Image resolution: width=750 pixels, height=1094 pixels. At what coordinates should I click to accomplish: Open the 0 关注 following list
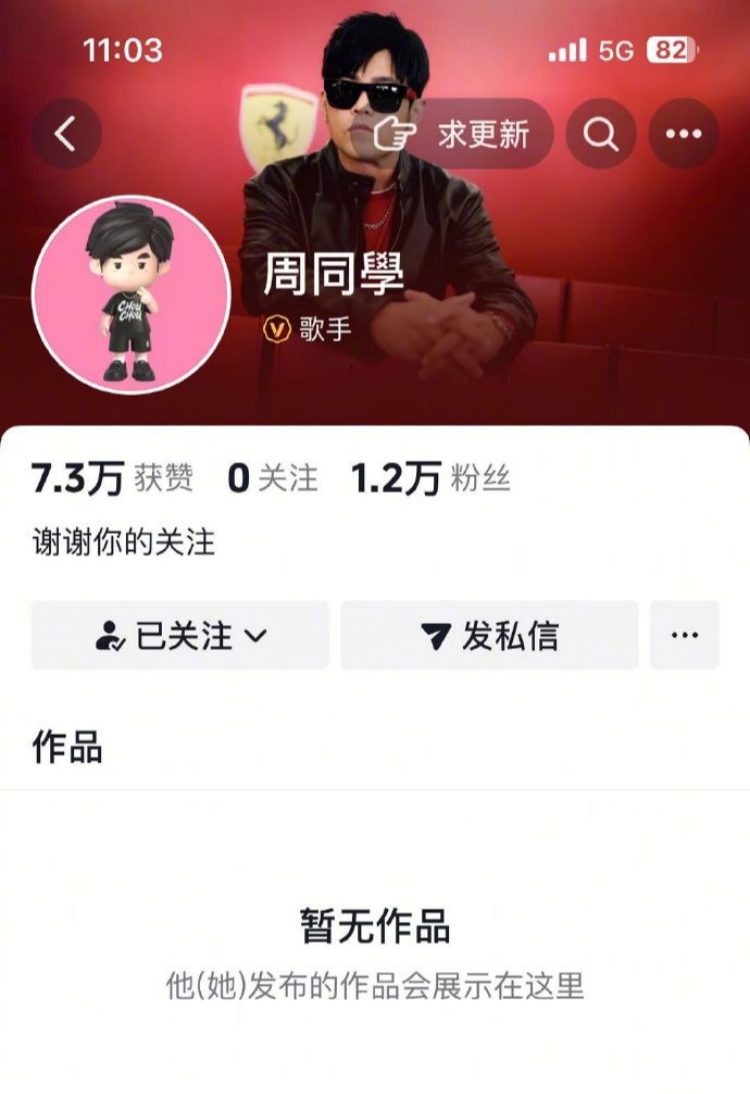pos(272,479)
